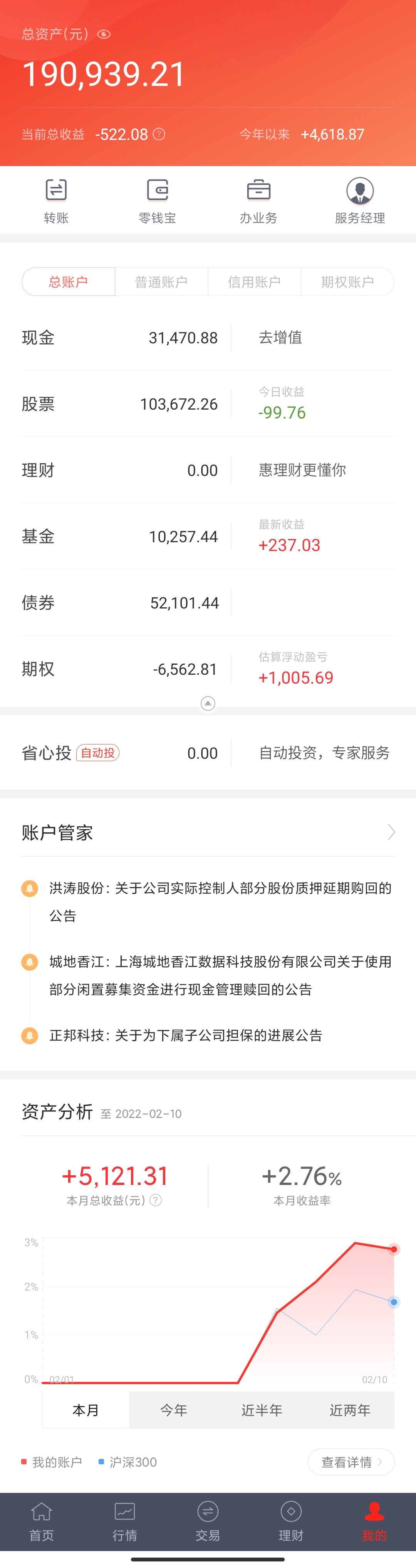
Task: Select the 期权账户 tab
Action: coord(347,282)
